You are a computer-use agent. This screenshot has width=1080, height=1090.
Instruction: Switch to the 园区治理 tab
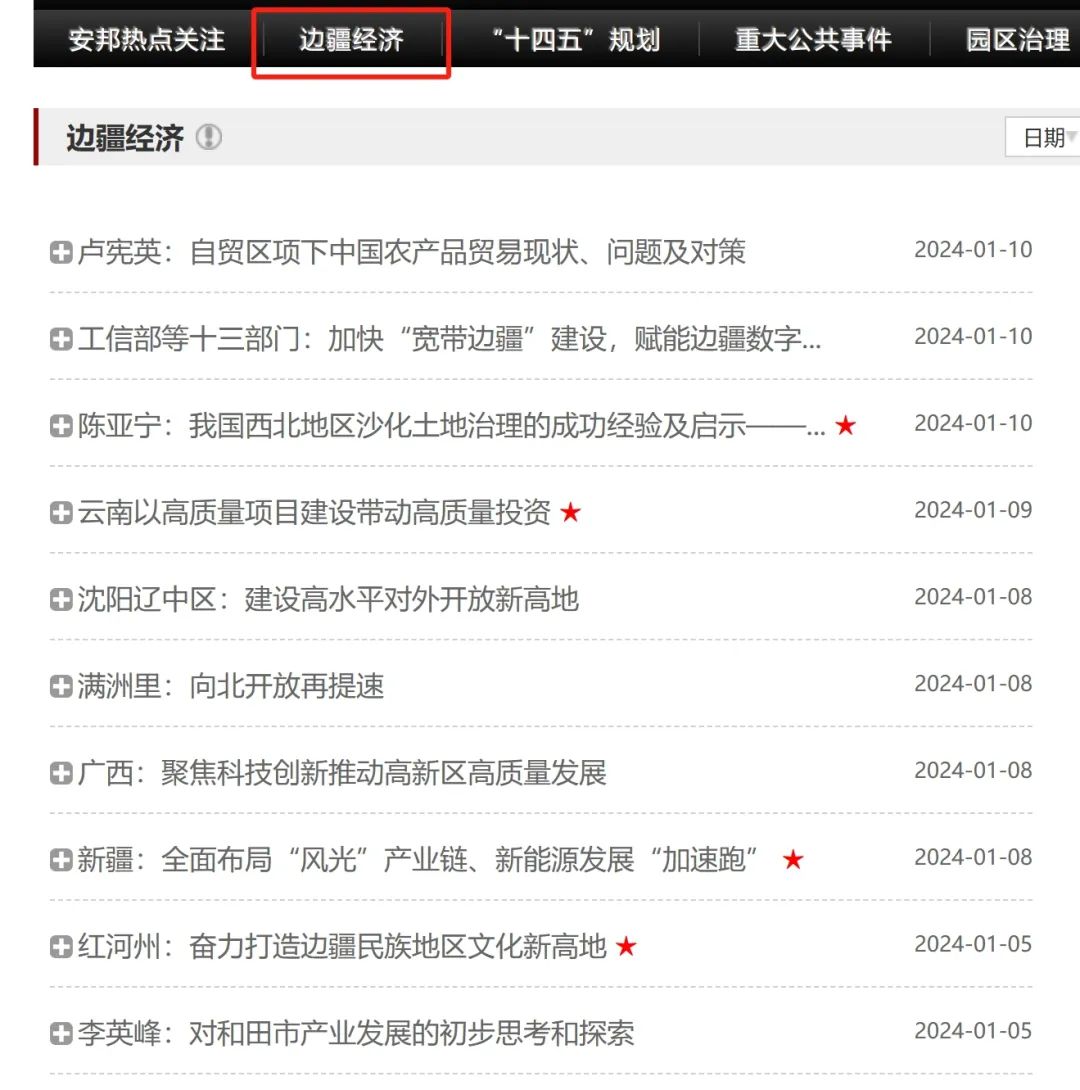click(1017, 41)
